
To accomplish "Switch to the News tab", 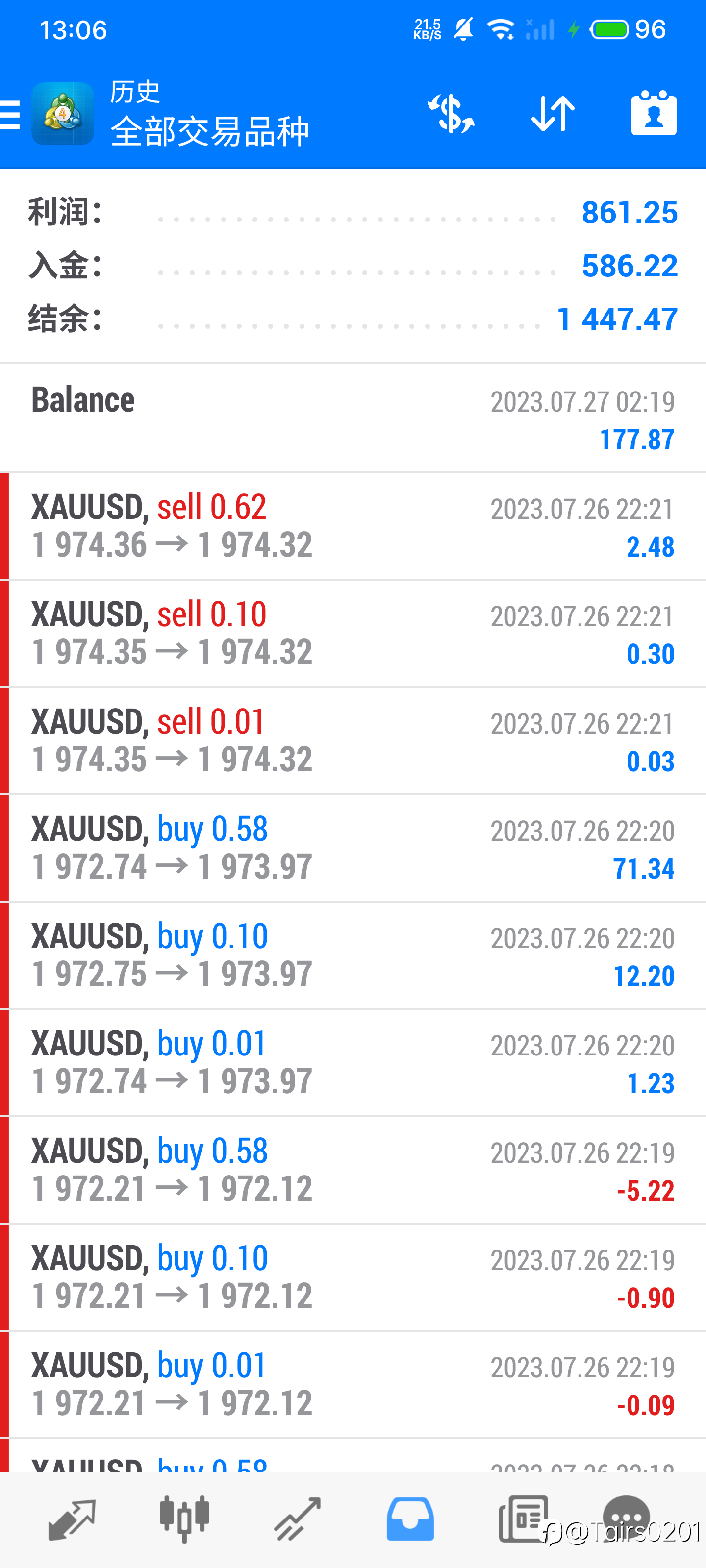I will (x=523, y=1519).
